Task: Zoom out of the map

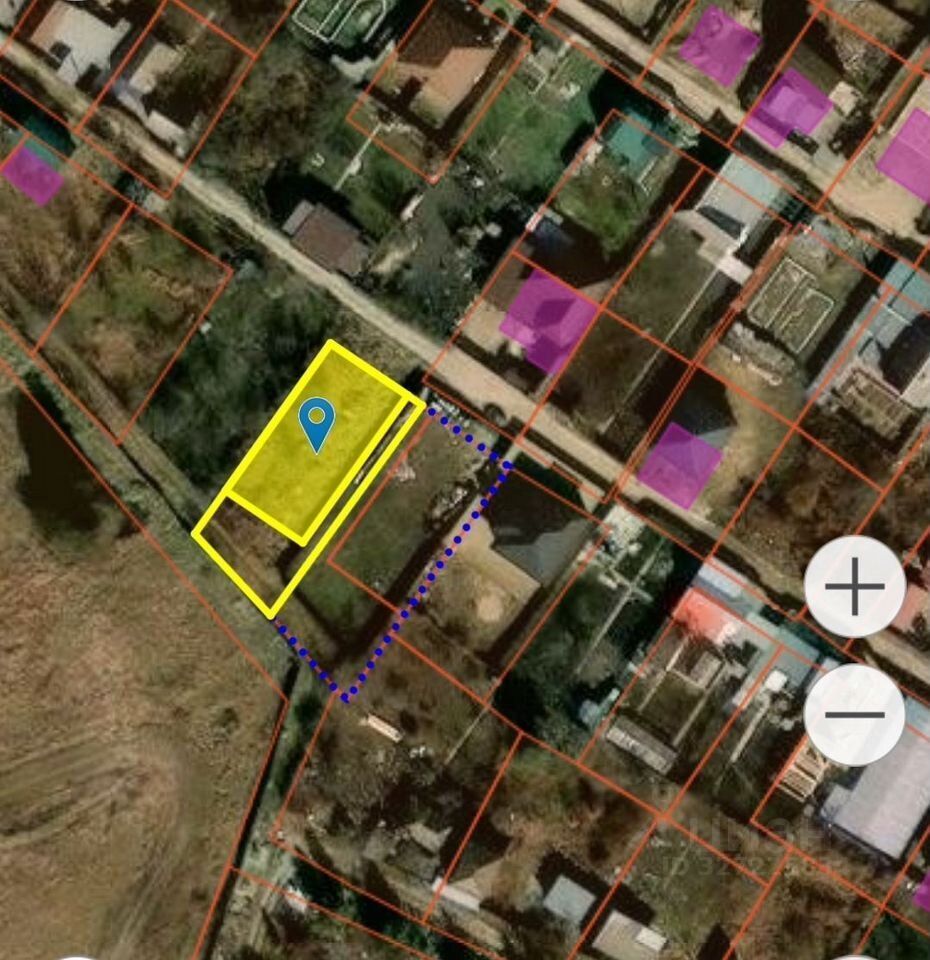Action: 854,714
